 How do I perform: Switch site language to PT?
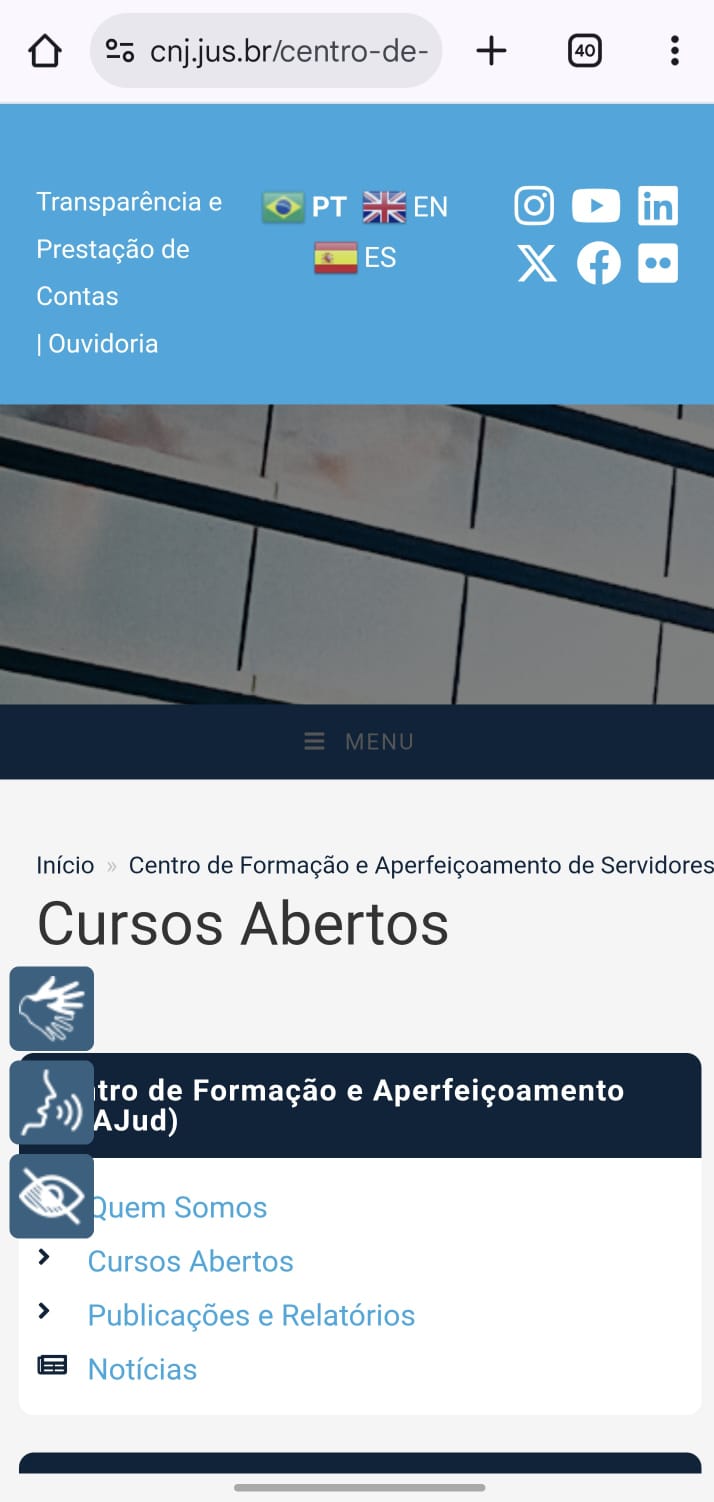click(305, 207)
